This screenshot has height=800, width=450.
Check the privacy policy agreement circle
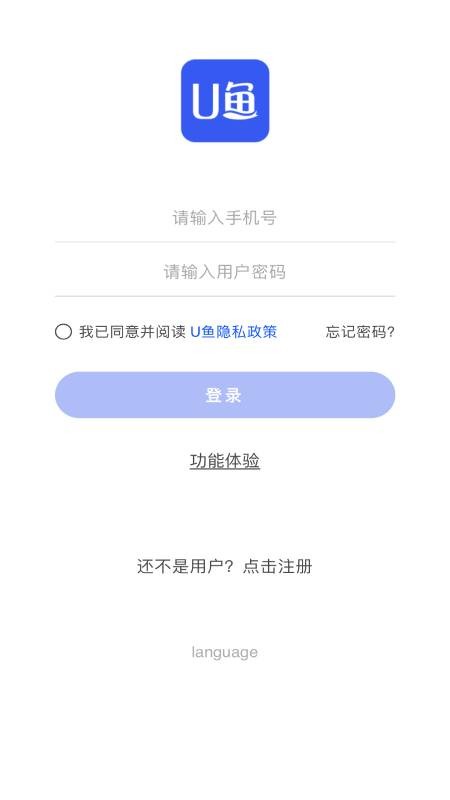click(x=63, y=332)
